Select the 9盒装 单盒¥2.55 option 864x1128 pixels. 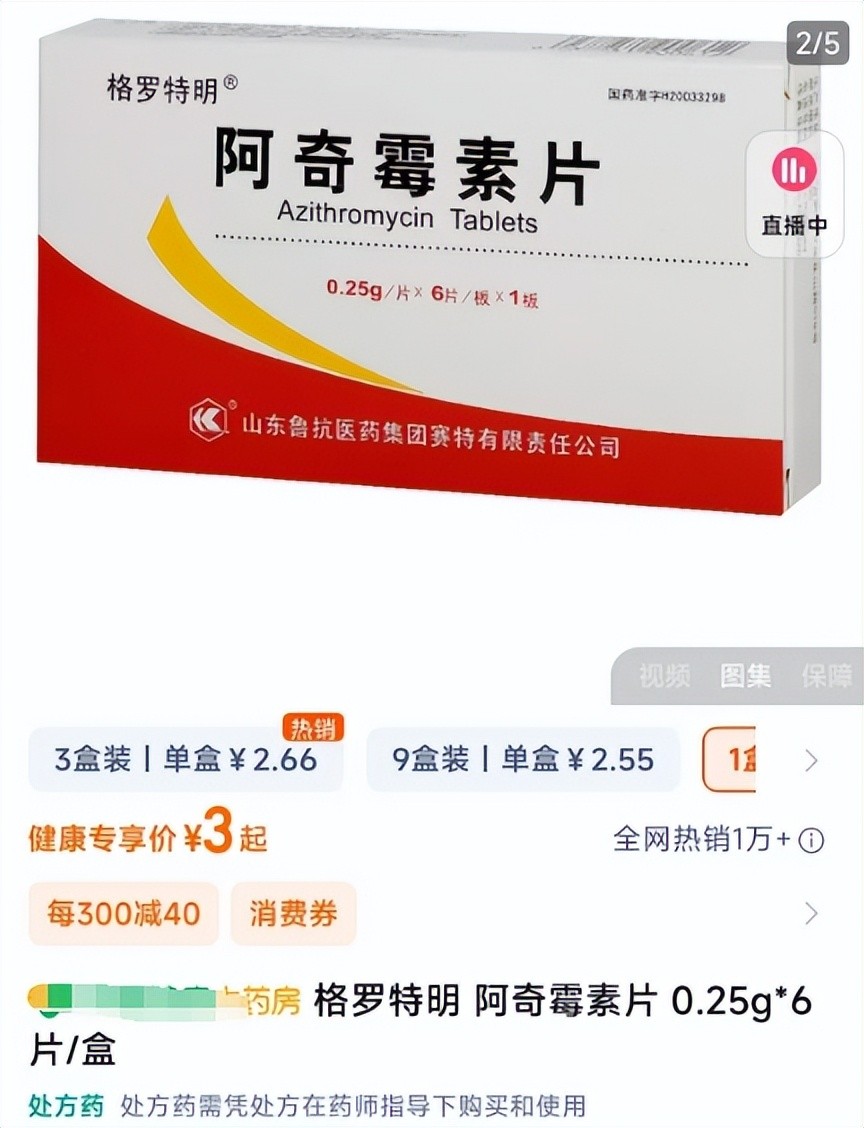point(522,760)
